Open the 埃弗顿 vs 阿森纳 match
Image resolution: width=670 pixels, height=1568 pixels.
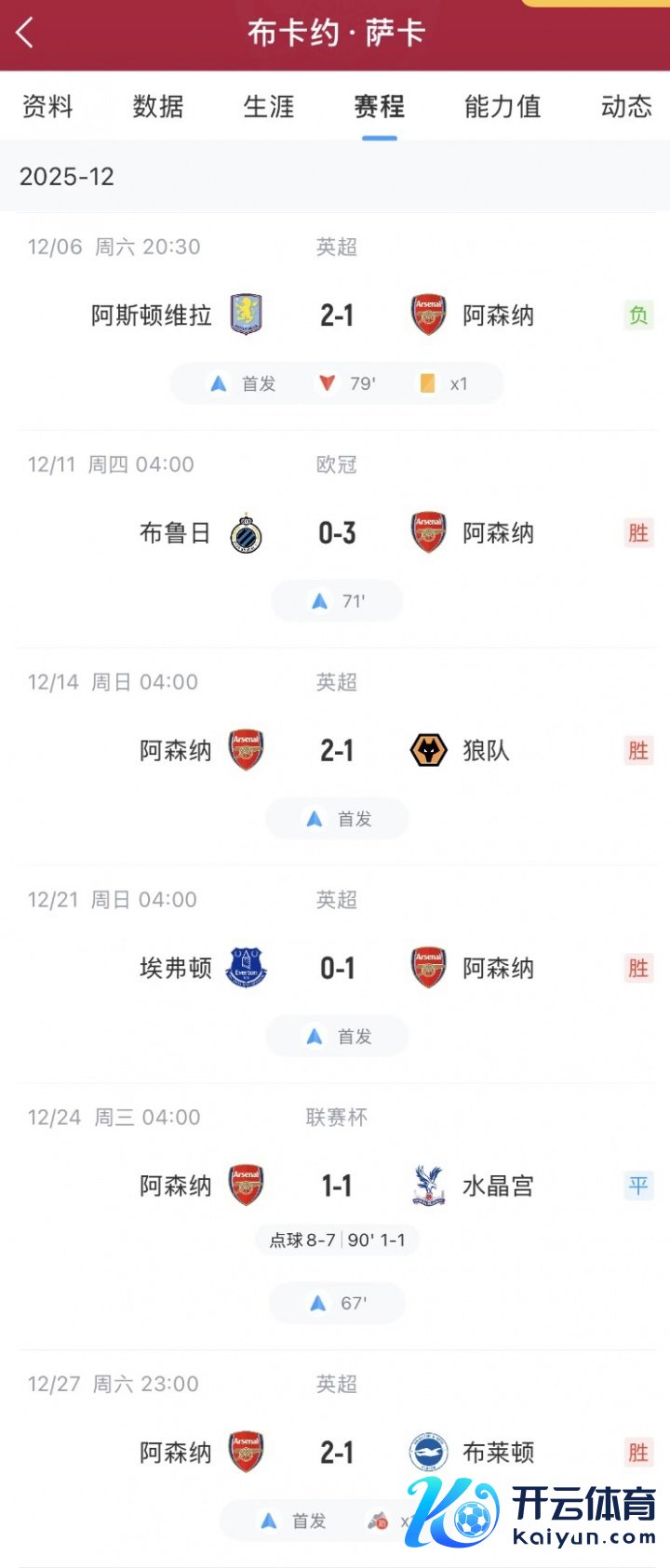(x=336, y=969)
